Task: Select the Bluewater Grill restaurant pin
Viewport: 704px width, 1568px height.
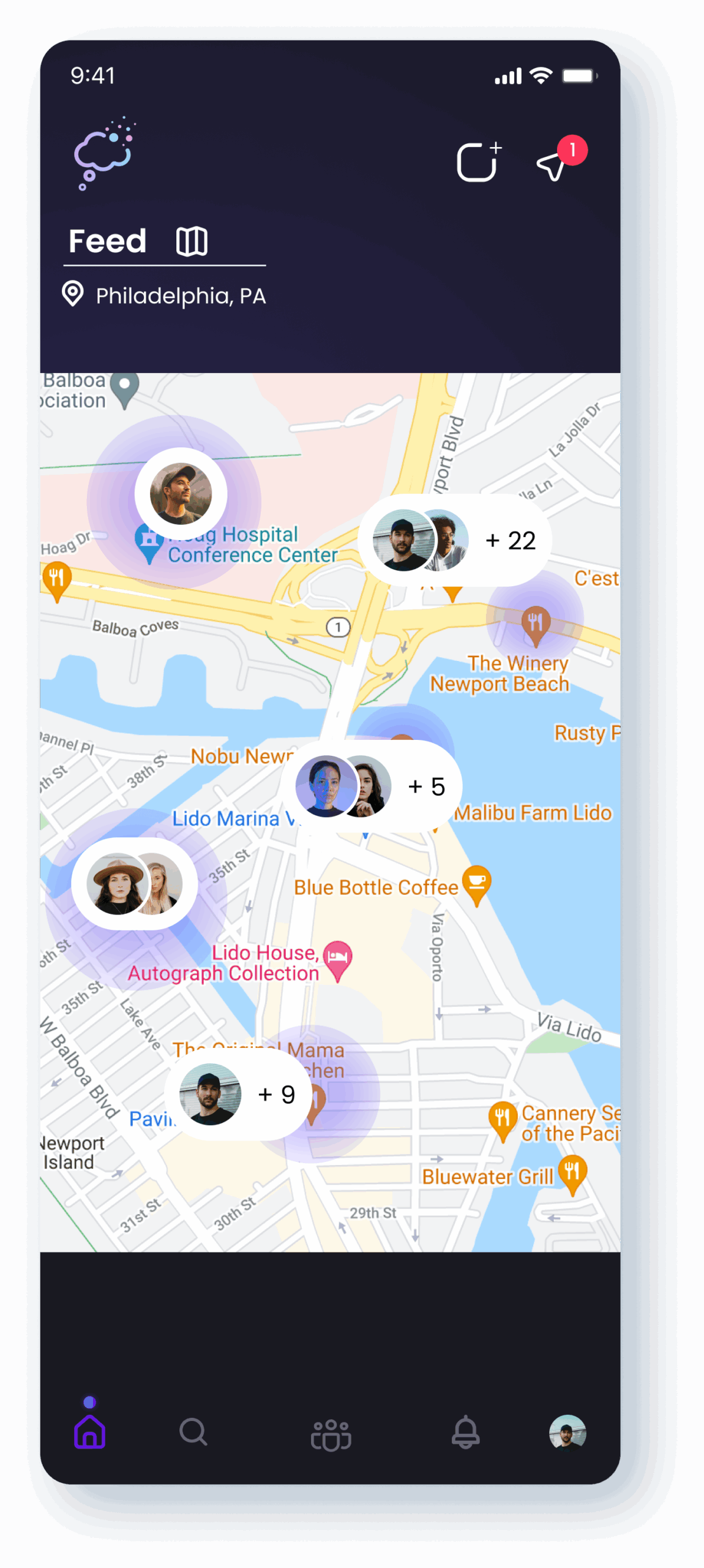Action: (572, 1172)
